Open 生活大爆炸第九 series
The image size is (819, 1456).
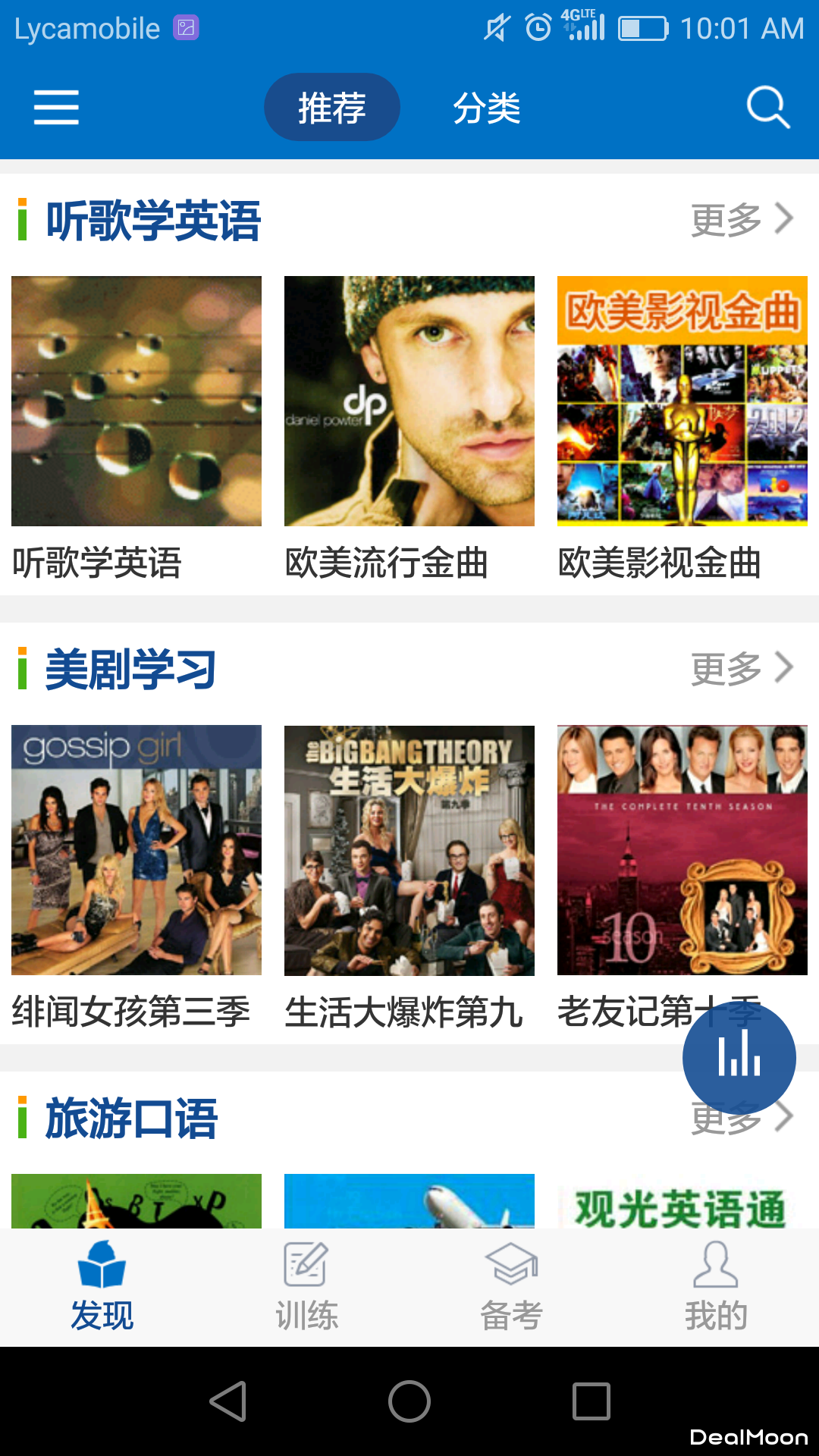409,850
